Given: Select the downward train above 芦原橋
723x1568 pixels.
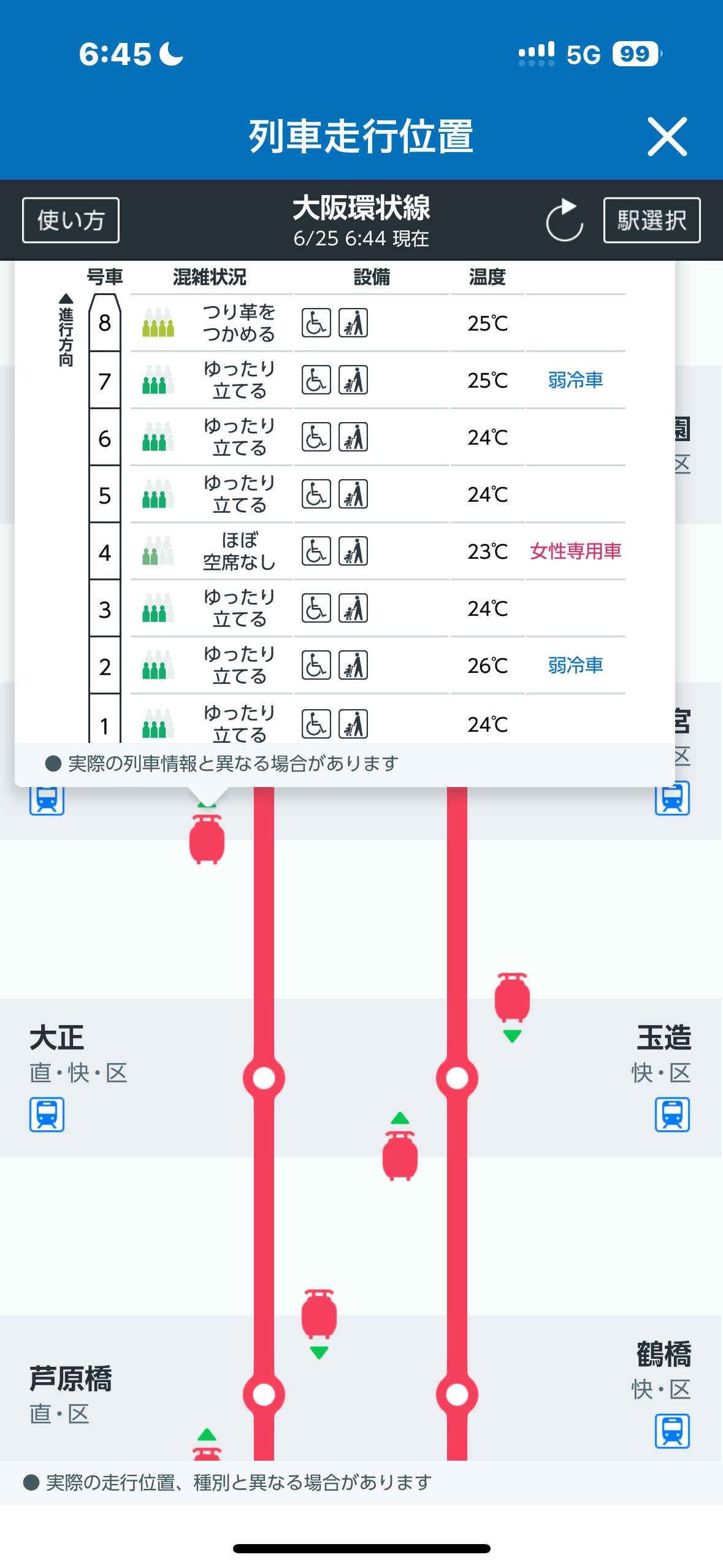Looking at the screenshot, I should tap(319, 1323).
